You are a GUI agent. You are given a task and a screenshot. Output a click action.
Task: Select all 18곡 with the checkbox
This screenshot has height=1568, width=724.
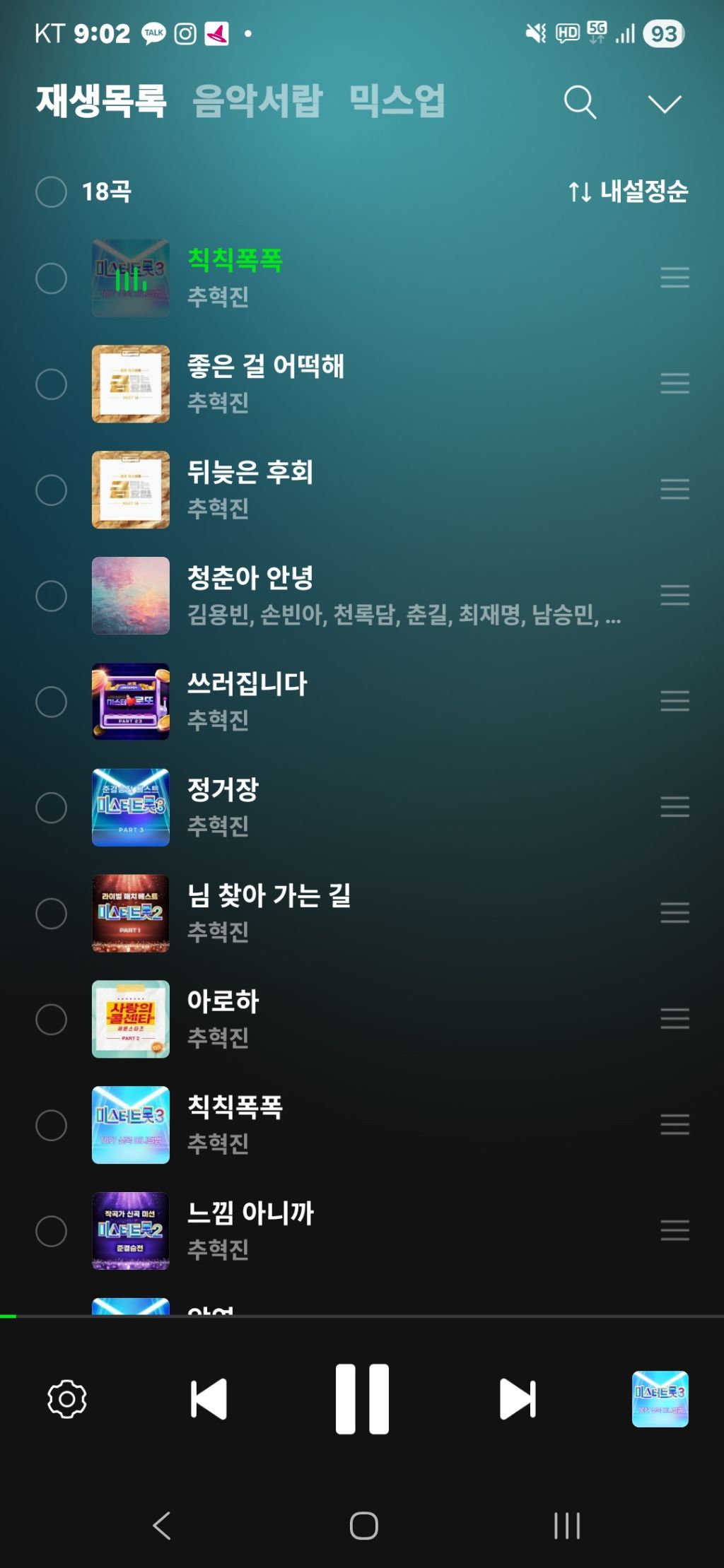[51, 191]
